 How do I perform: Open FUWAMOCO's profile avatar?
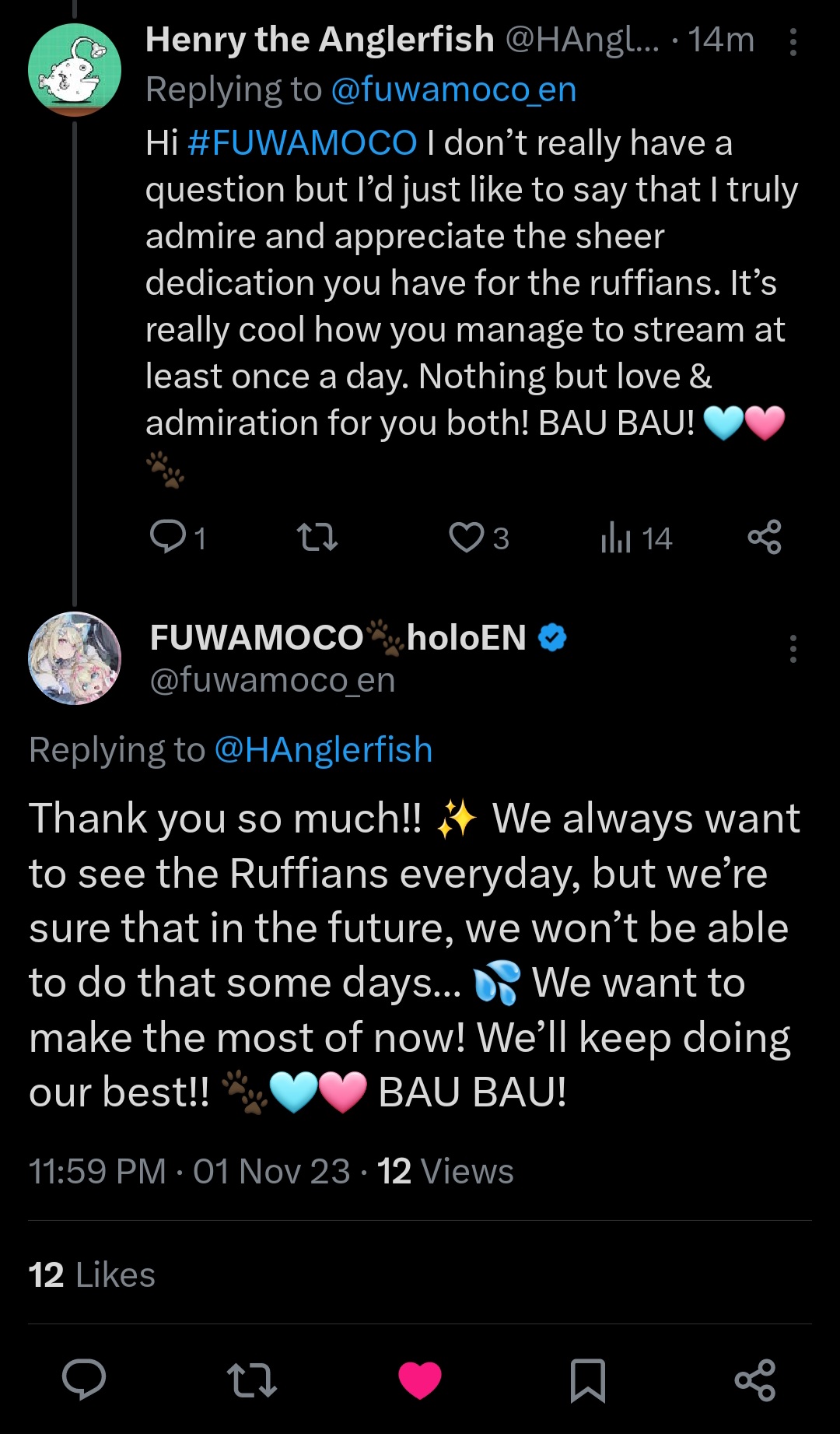pyautogui.click(x=75, y=658)
